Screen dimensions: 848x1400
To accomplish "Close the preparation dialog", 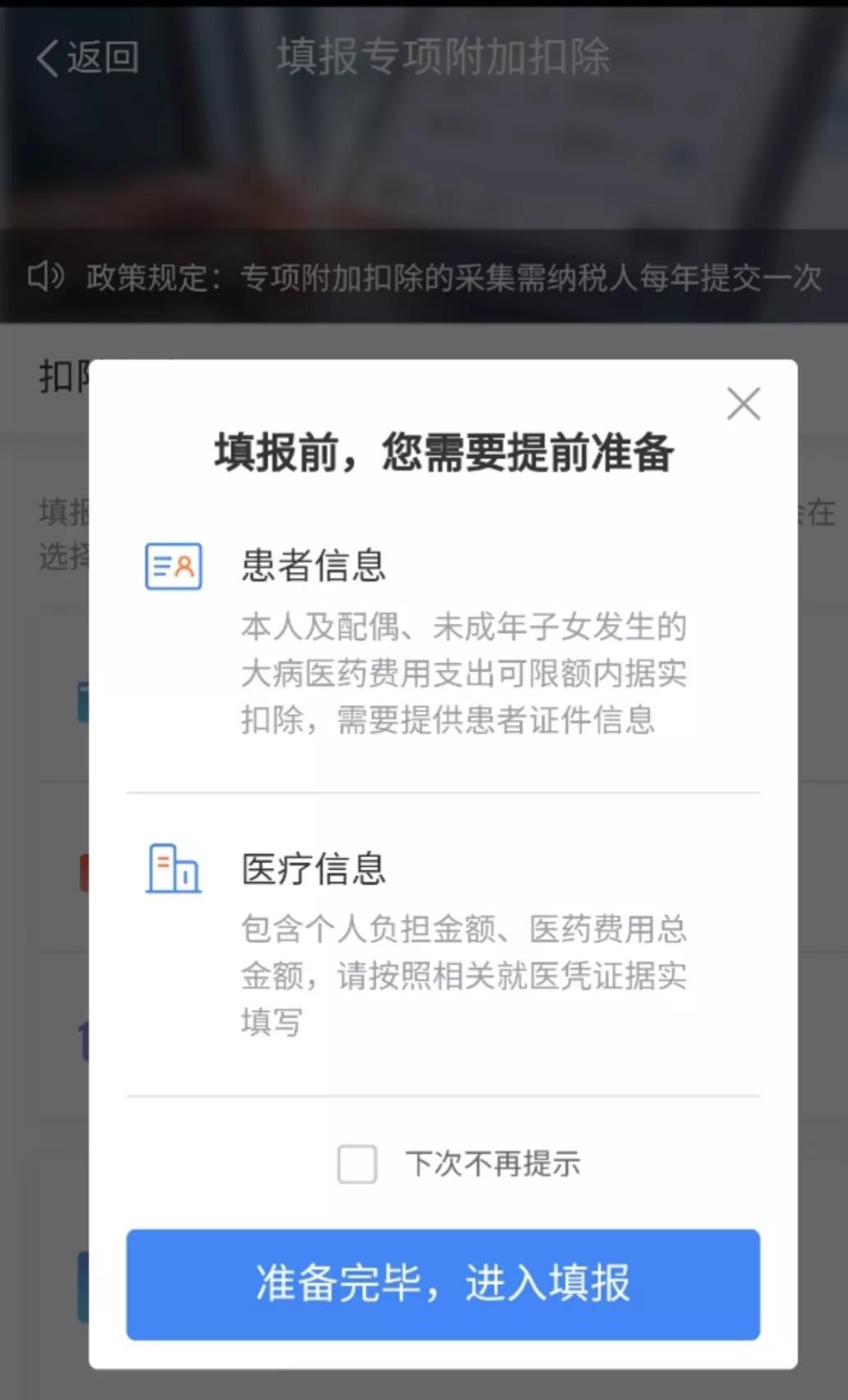I will (743, 404).
